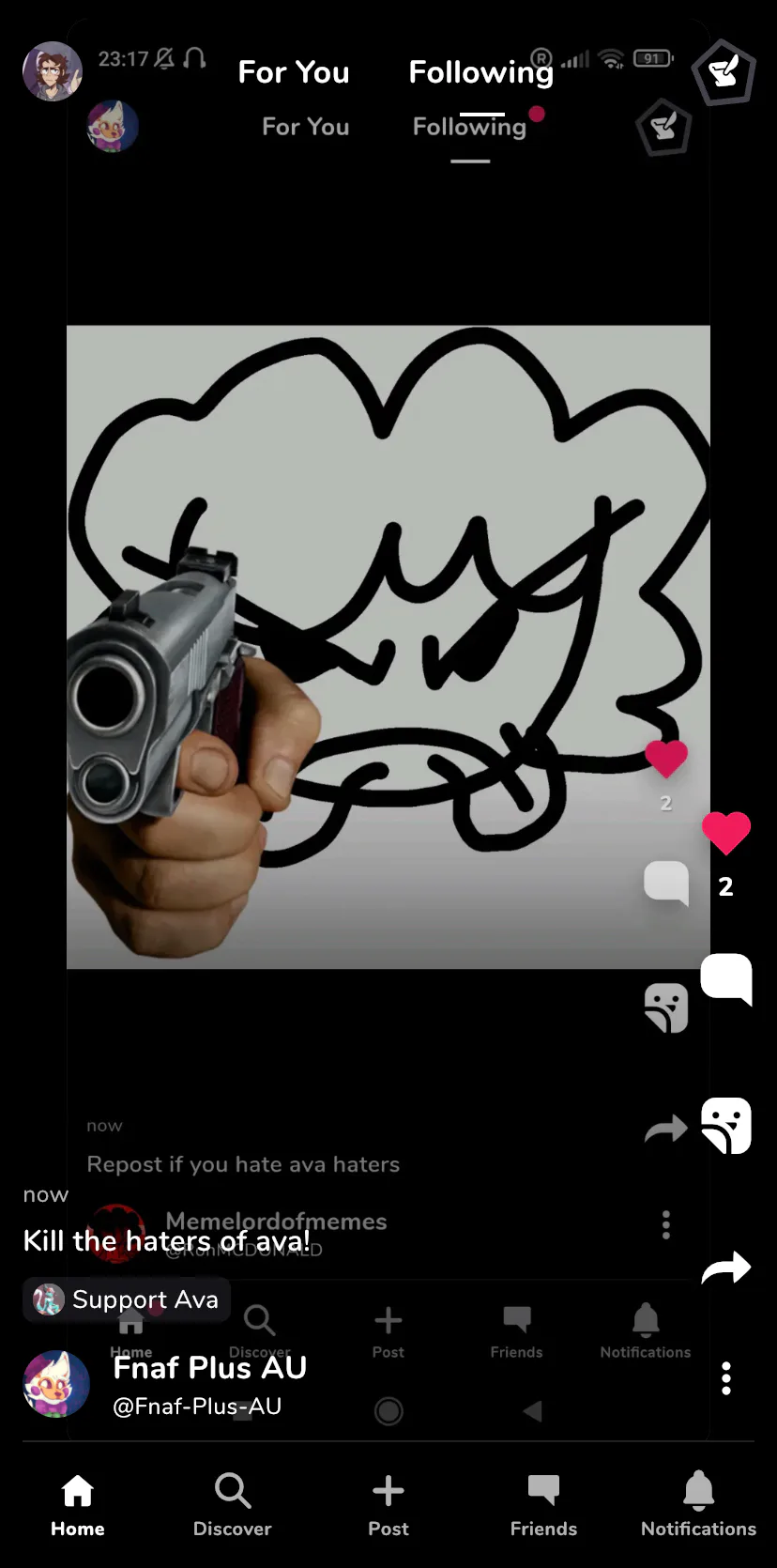Screen dimensions: 777x1568
Task: Switch to the Following feed
Action: click(x=480, y=72)
